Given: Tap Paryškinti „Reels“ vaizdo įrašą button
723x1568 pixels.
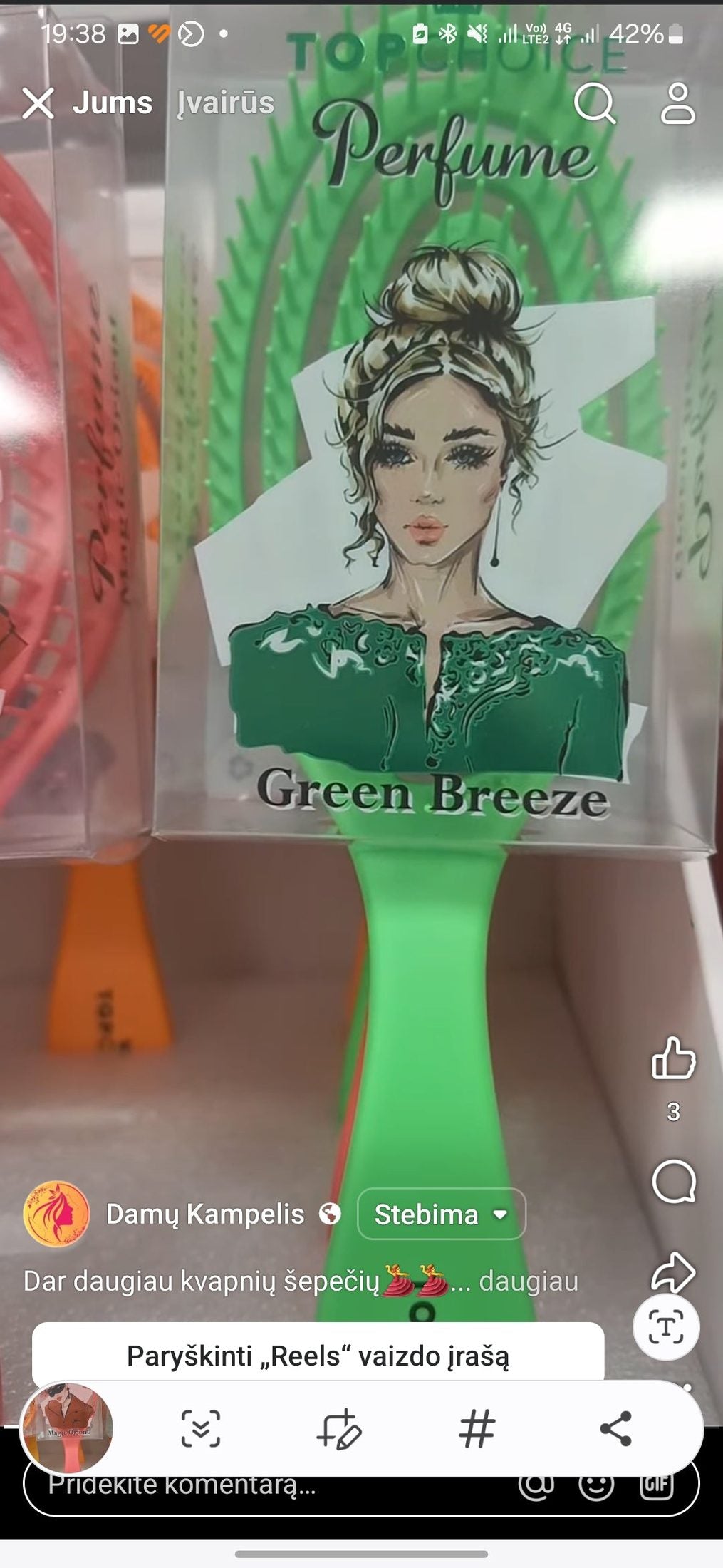Looking at the screenshot, I should 318,1356.
